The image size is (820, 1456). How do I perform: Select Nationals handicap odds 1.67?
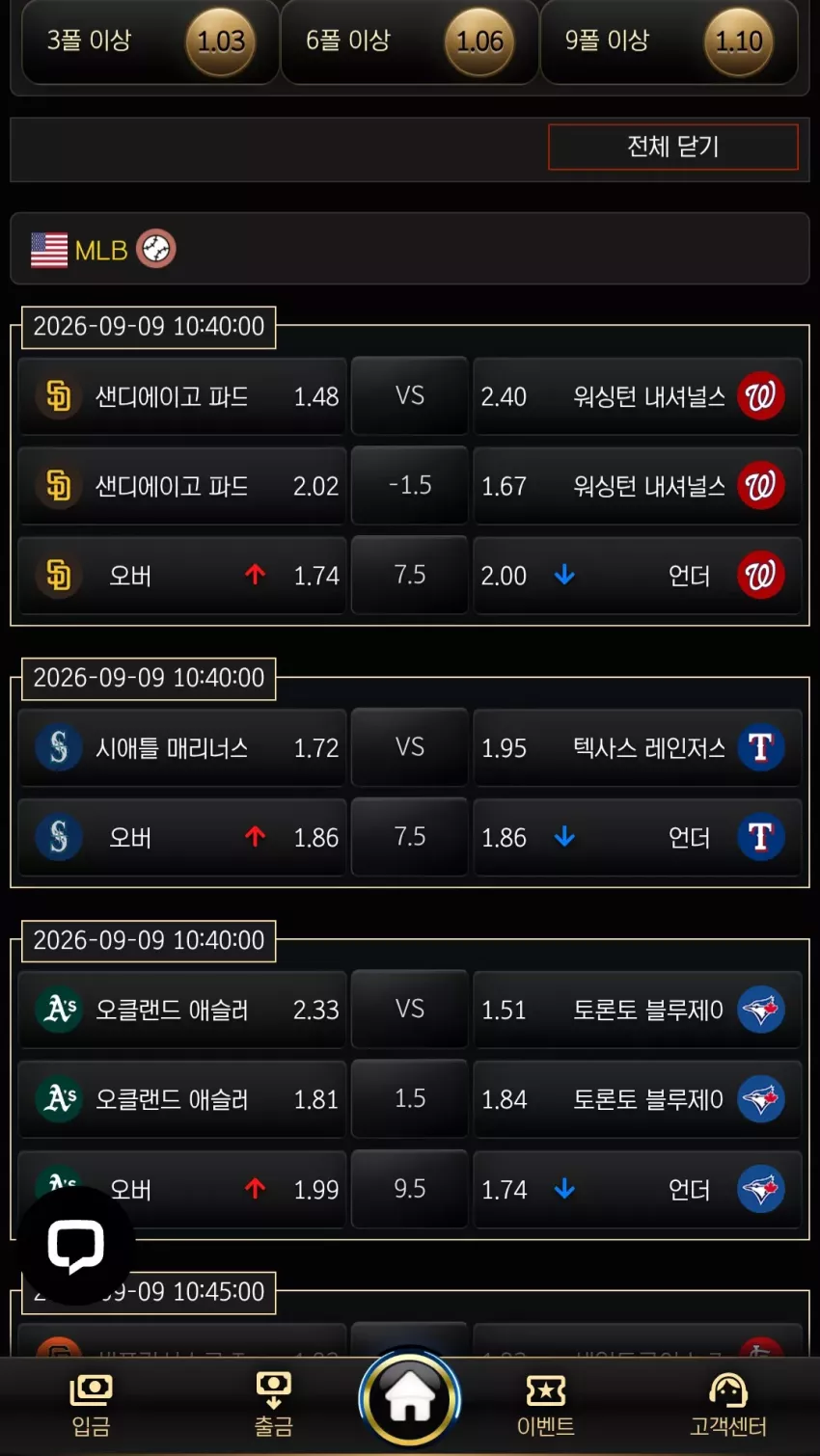(x=637, y=486)
